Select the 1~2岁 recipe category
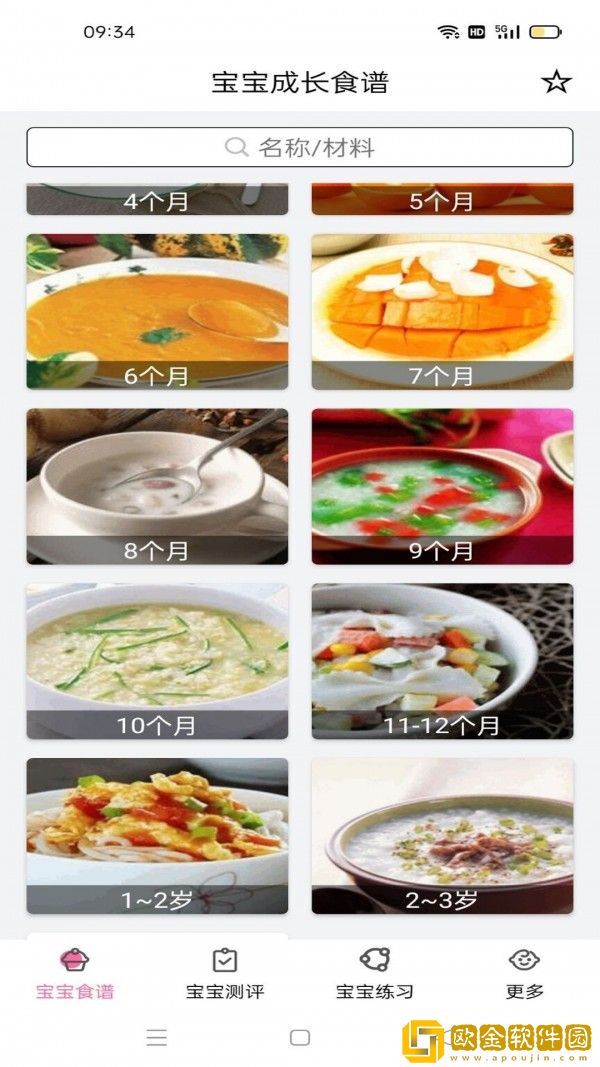This screenshot has width=600, height=1067. [157, 836]
